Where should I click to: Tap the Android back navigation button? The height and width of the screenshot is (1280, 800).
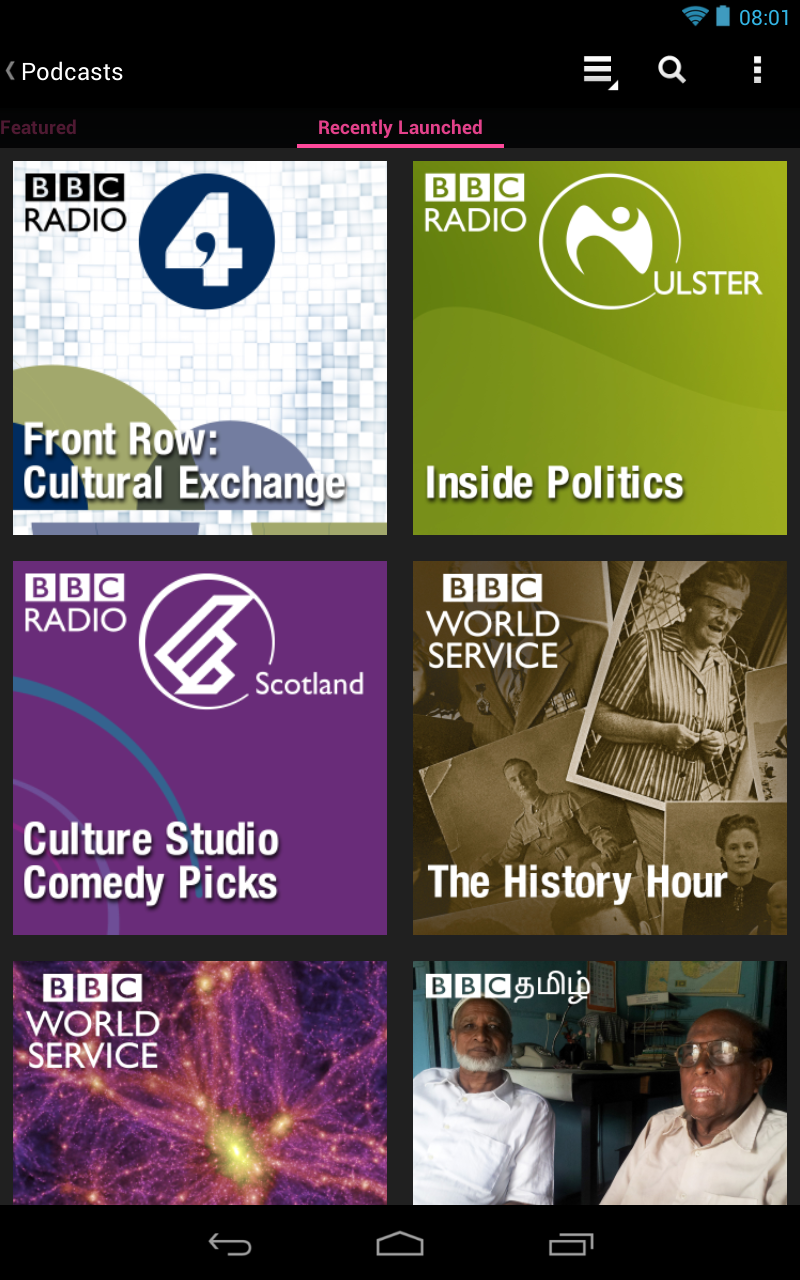[229, 1245]
